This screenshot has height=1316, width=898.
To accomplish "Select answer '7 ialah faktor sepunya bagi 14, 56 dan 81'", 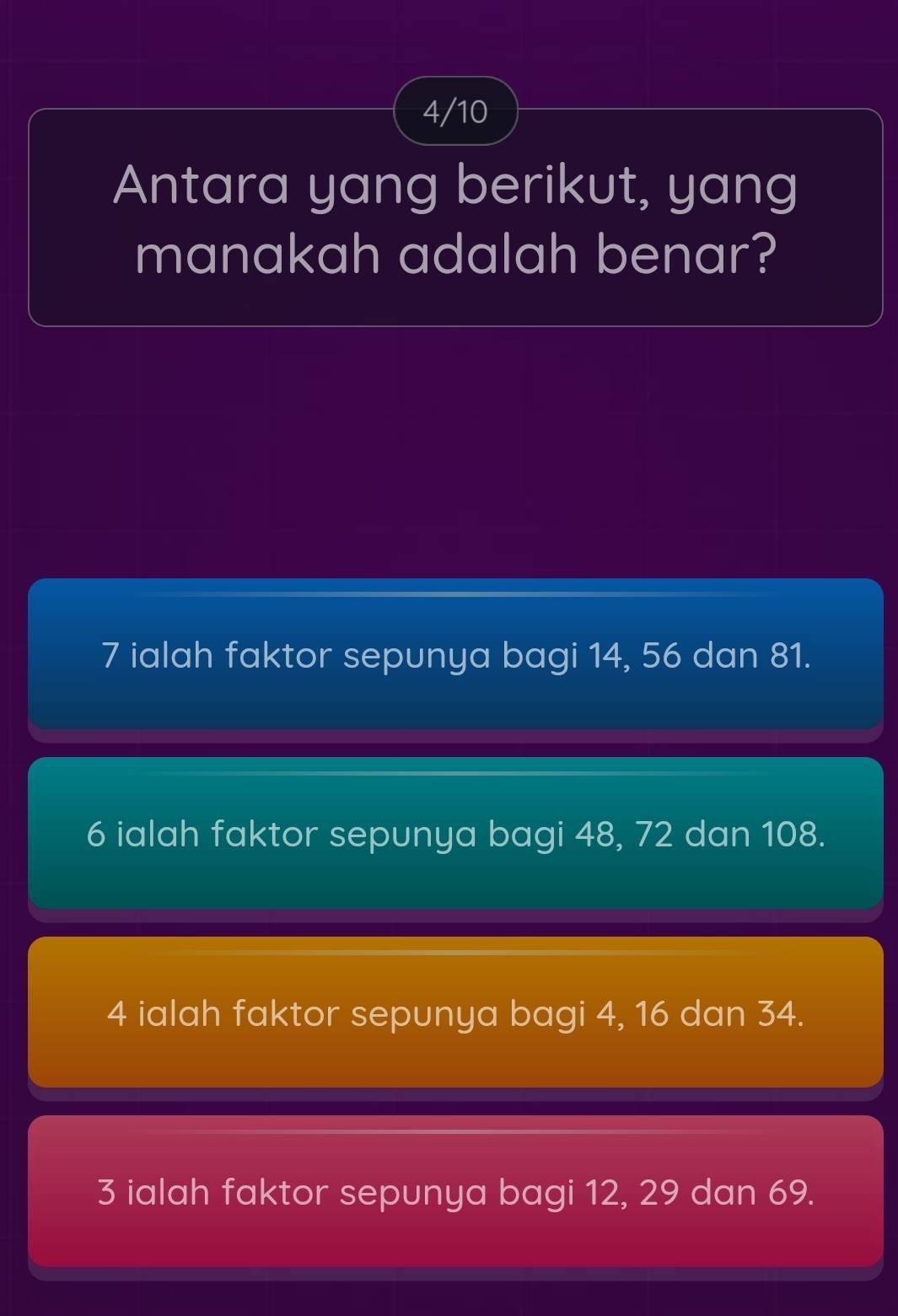I will [x=455, y=654].
